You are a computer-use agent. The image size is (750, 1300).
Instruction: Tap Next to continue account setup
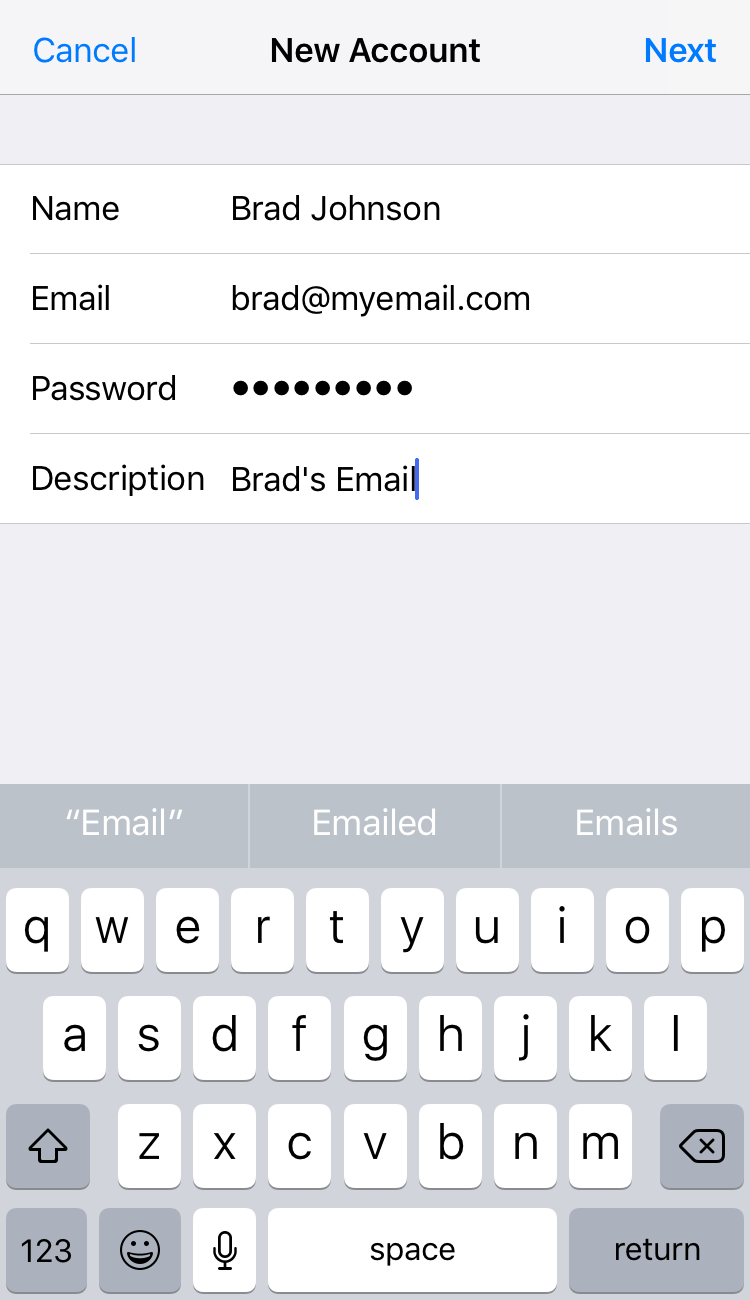click(680, 50)
